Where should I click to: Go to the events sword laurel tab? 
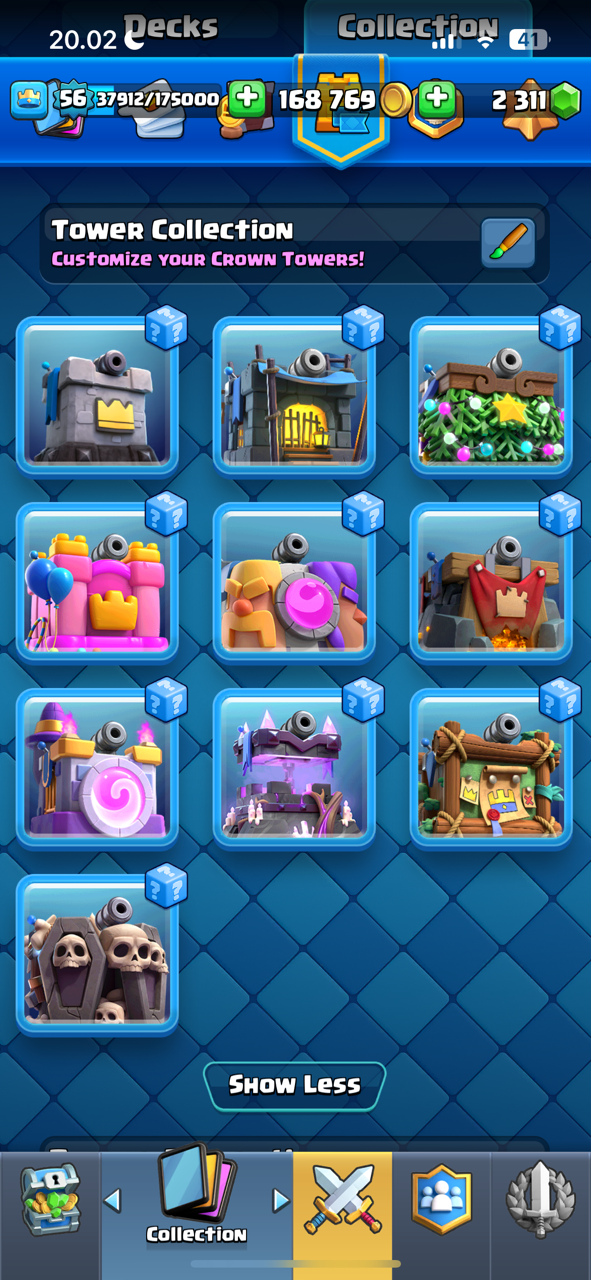pos(539,1198)
